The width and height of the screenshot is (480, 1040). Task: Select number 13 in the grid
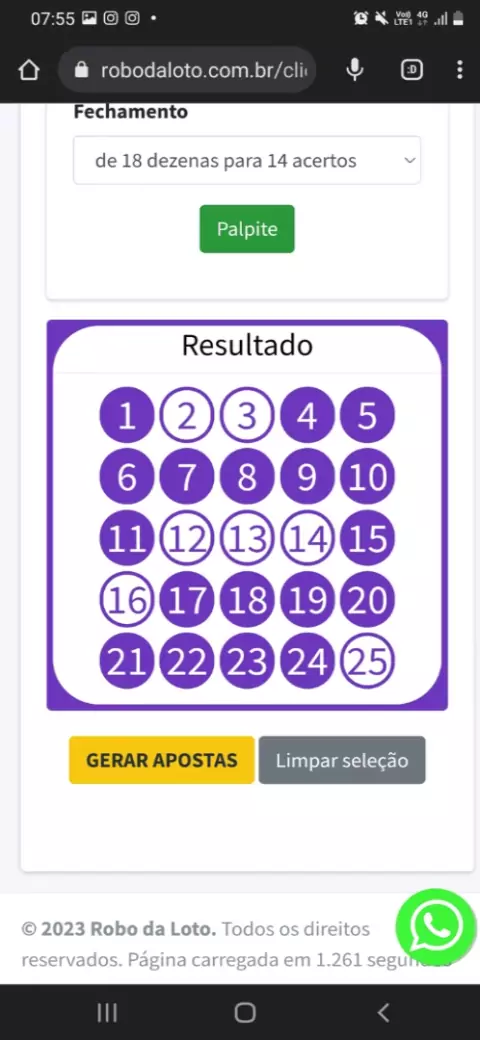tap(247, 538)
